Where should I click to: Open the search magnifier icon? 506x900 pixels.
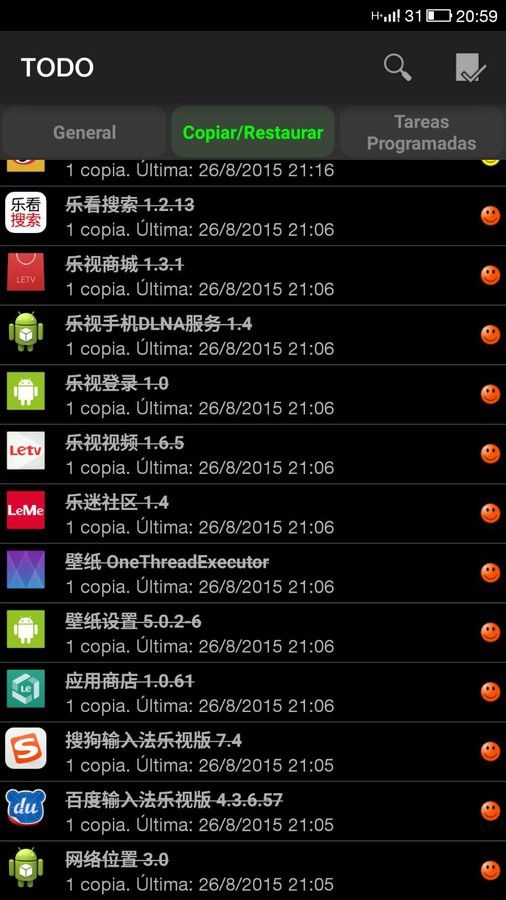click(x=398, y=67)
